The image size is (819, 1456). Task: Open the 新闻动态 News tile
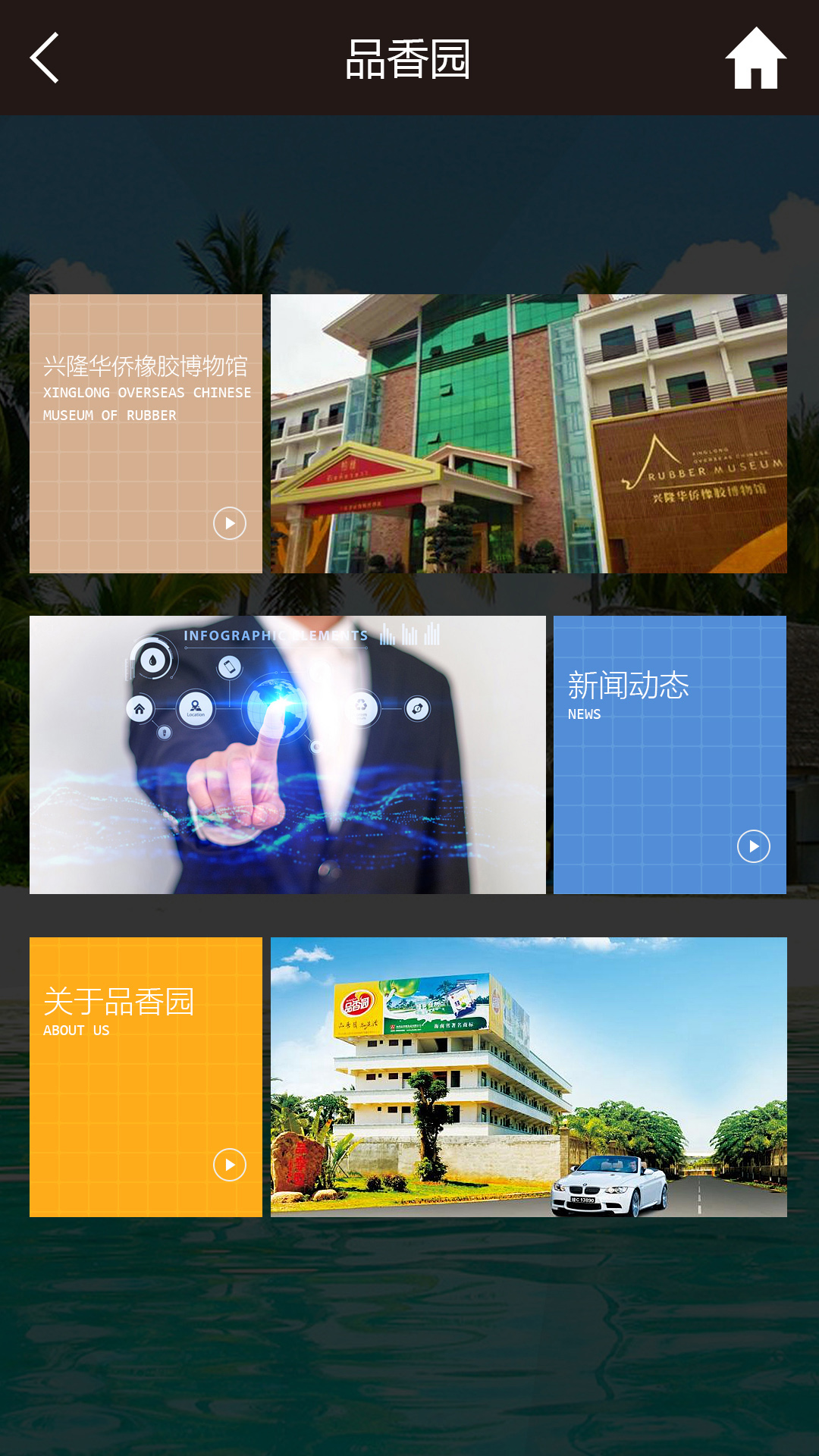point(670,755)
